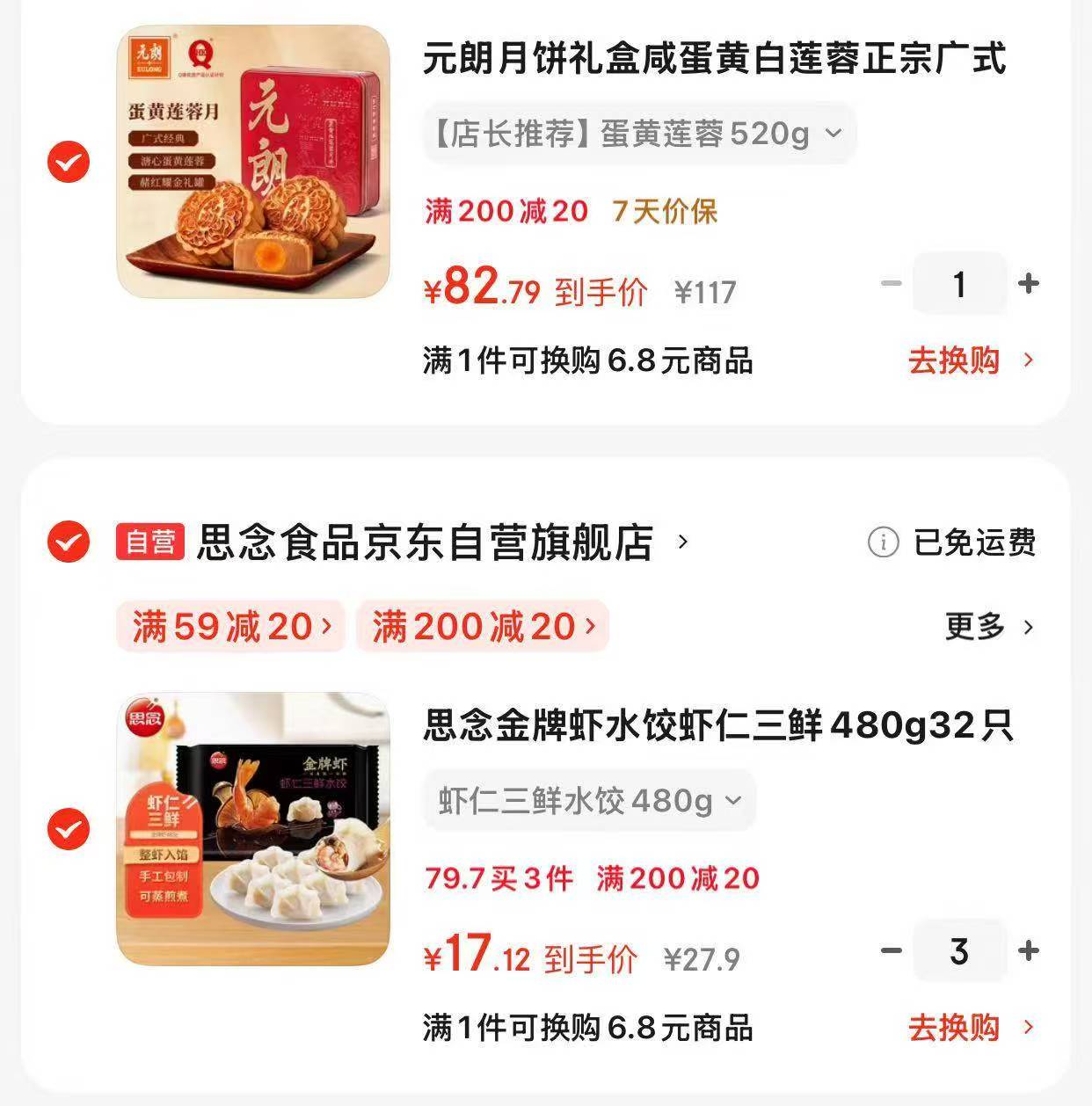Click the info icon beside 已免运费
The image size is (1092, 1106).
[x=882, y=543]
